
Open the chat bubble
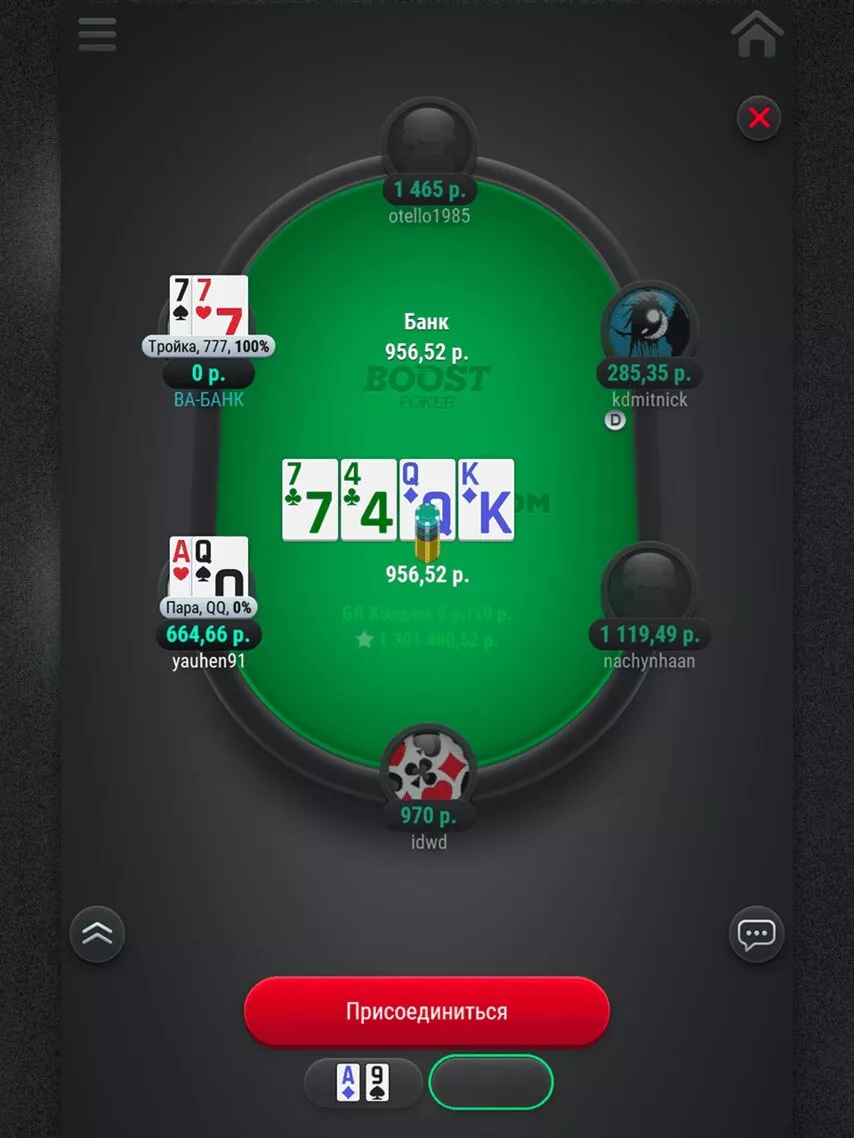pos(756,934)
